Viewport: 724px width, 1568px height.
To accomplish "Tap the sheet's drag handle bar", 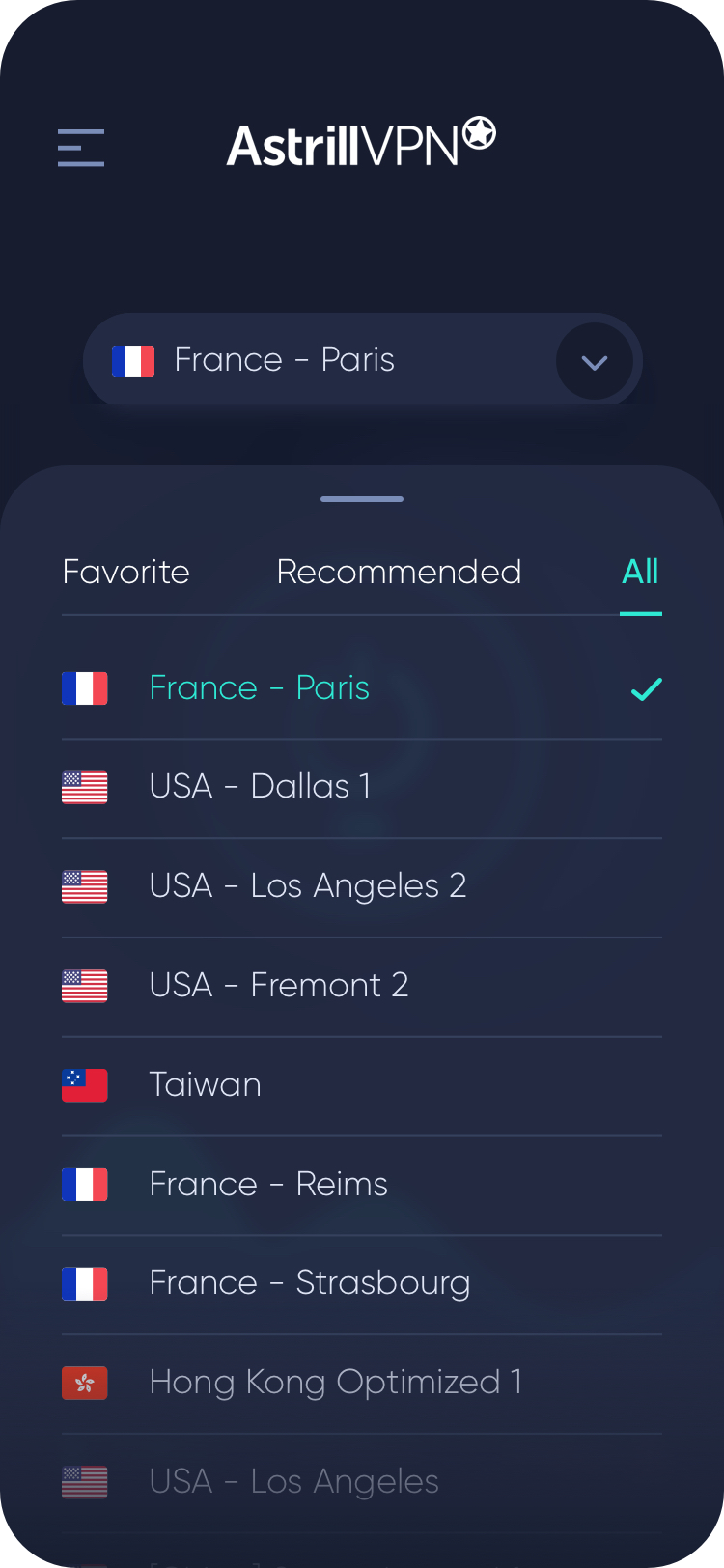I will point(362,499).
